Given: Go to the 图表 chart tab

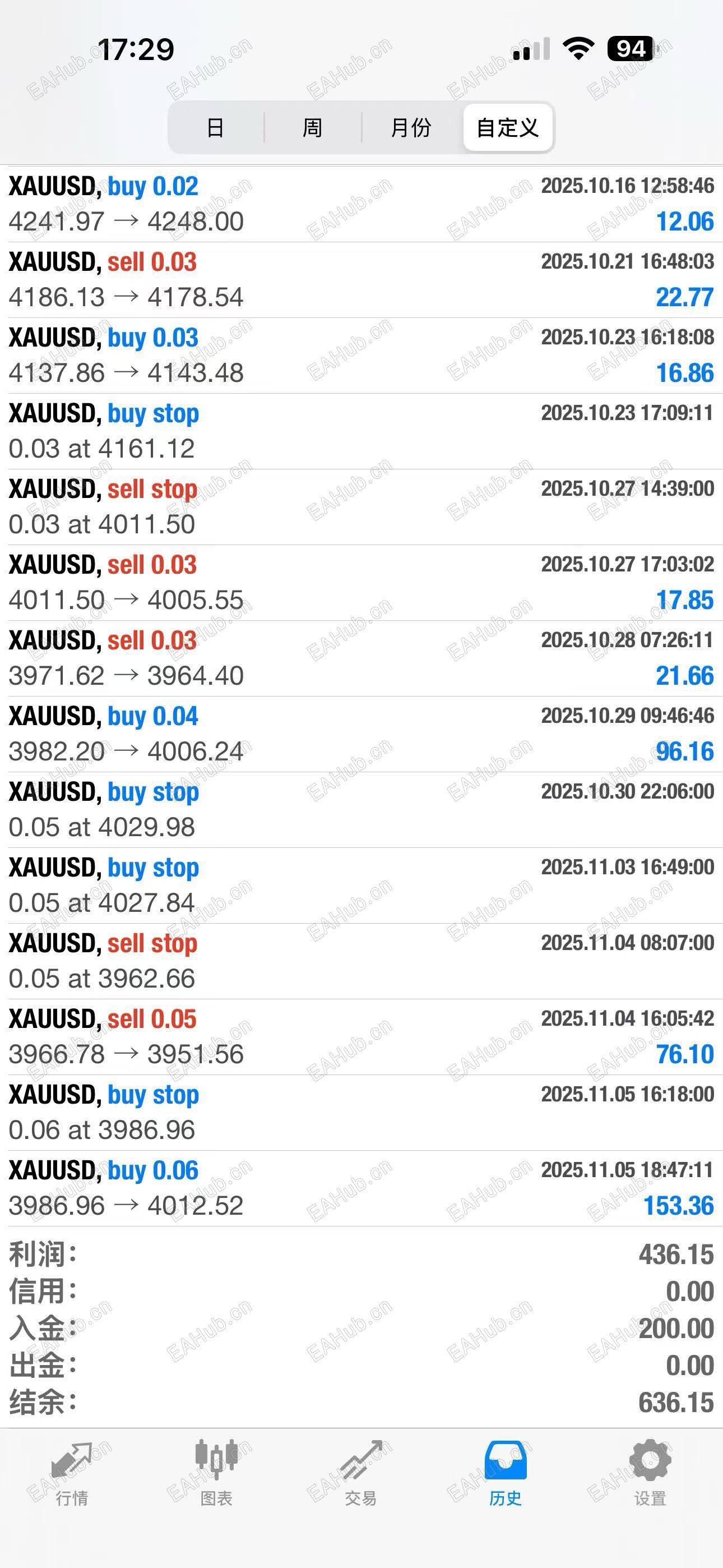Looking at the screenshot, I should coord(216,1473).
